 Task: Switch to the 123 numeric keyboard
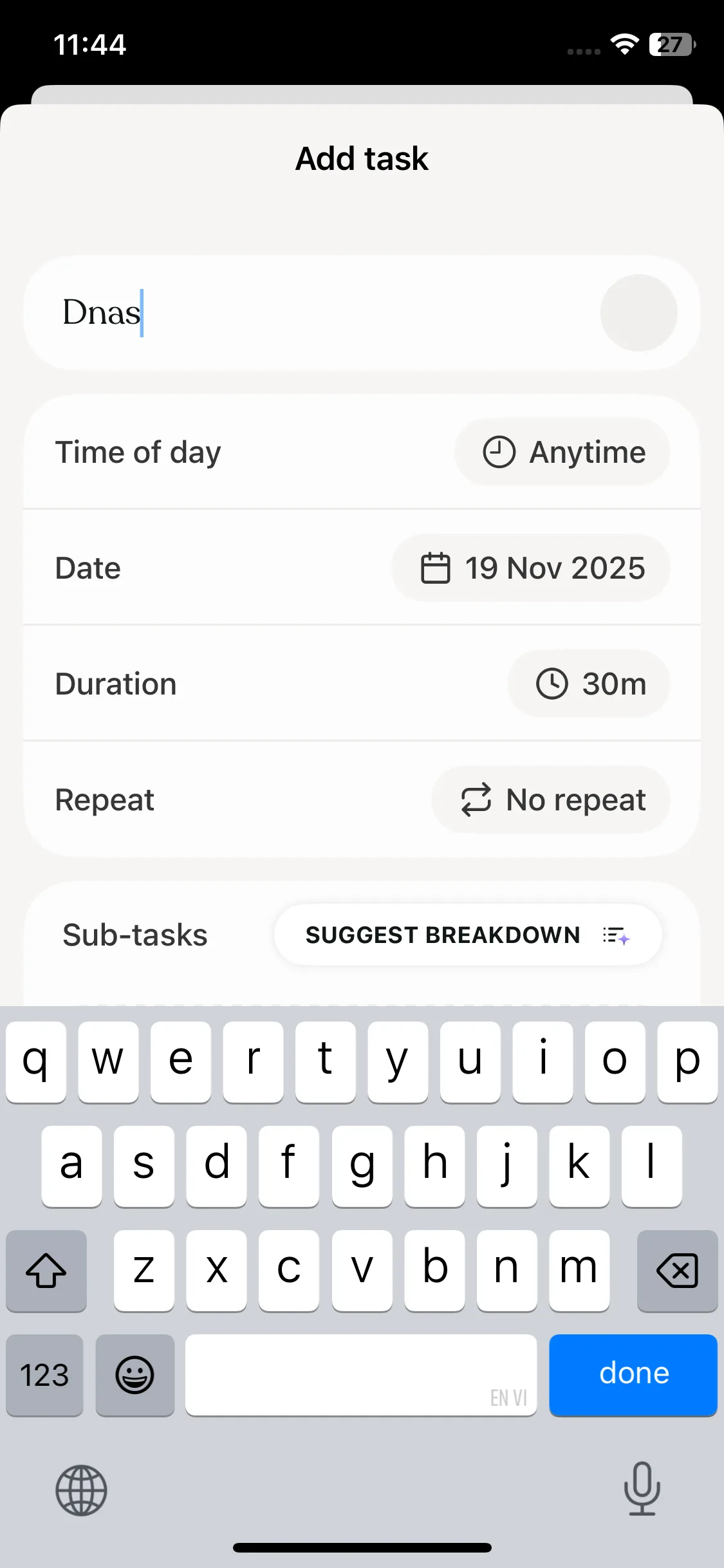[44, 1375]
